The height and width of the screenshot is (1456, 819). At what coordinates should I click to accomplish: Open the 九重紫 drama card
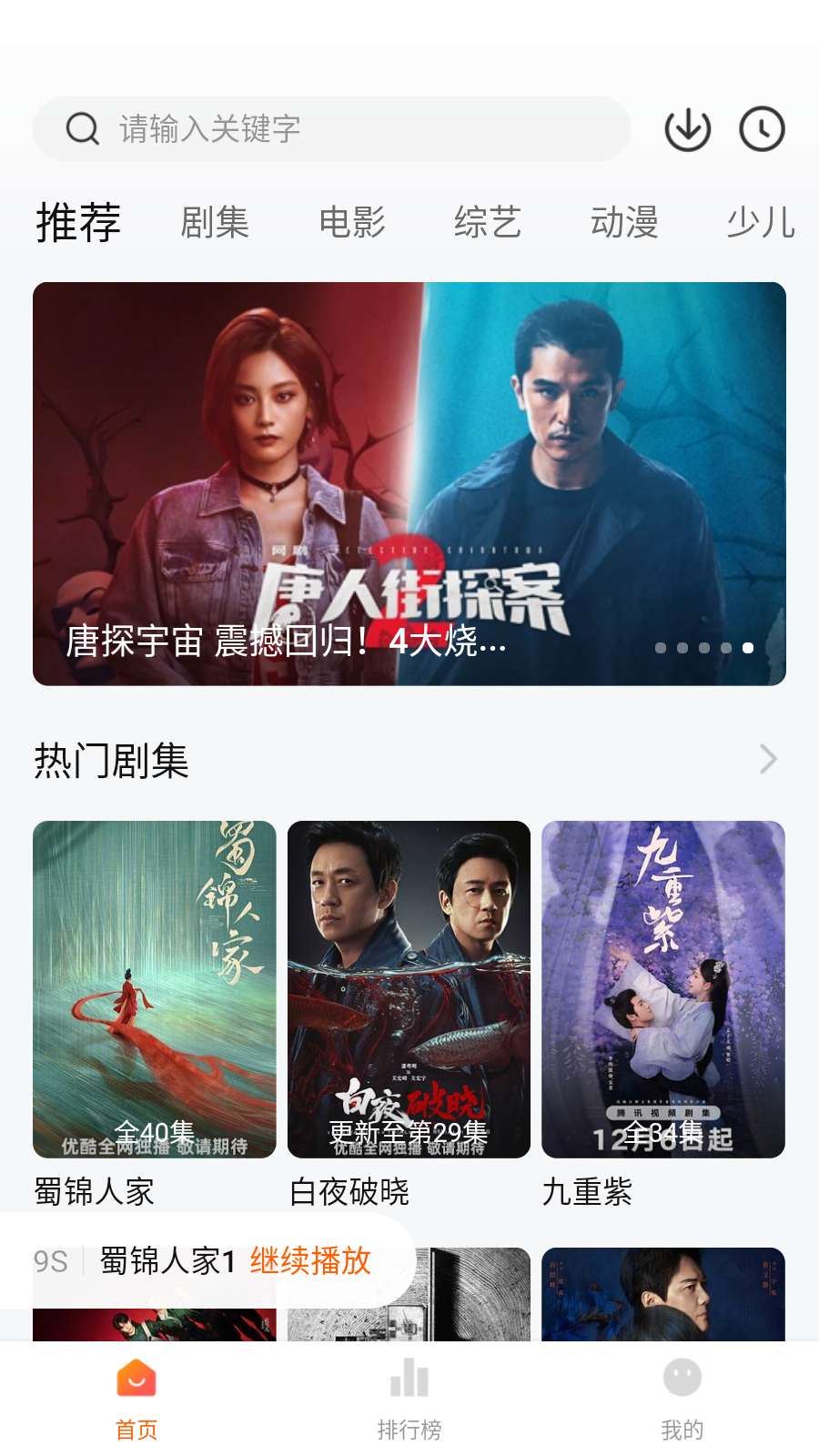point(663,989)
